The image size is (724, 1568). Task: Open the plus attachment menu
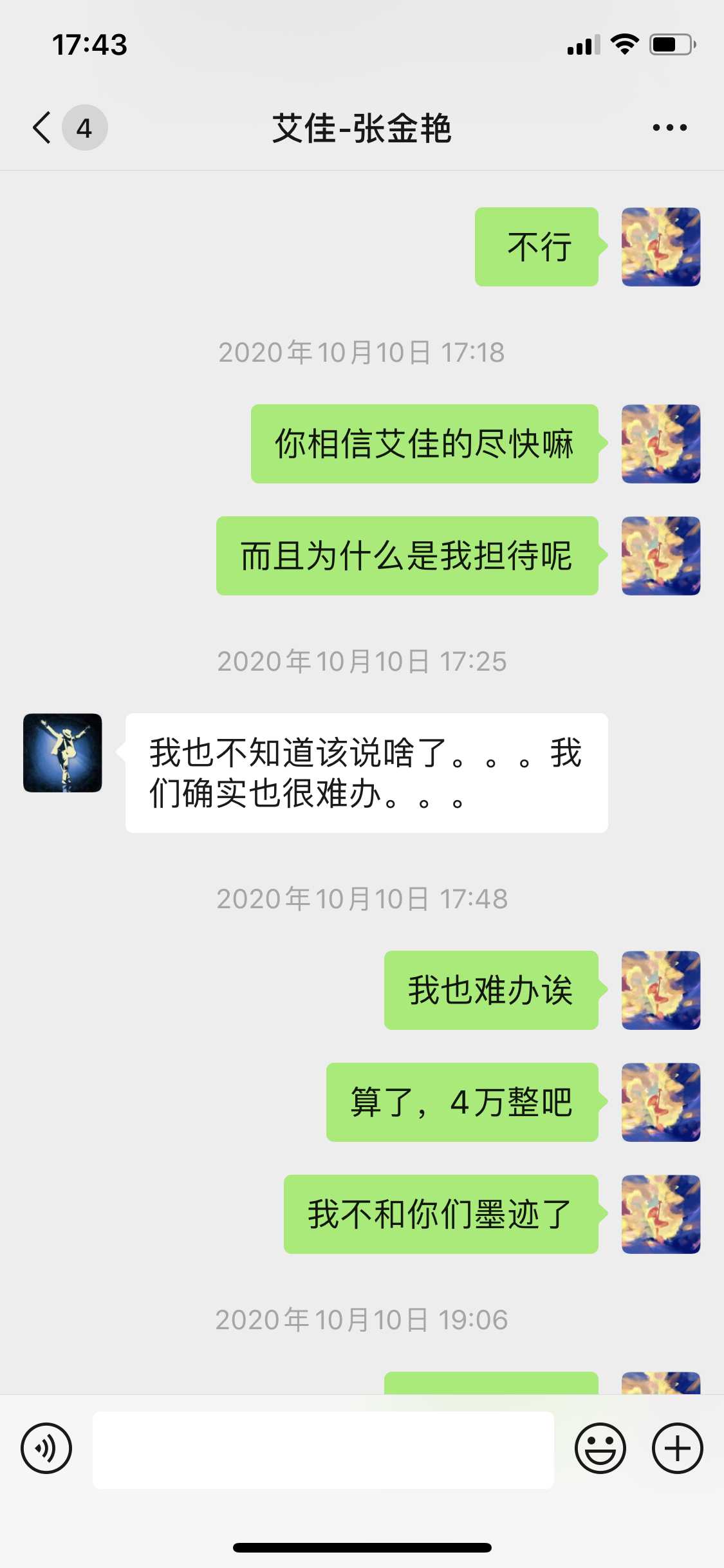point(677,1448)
